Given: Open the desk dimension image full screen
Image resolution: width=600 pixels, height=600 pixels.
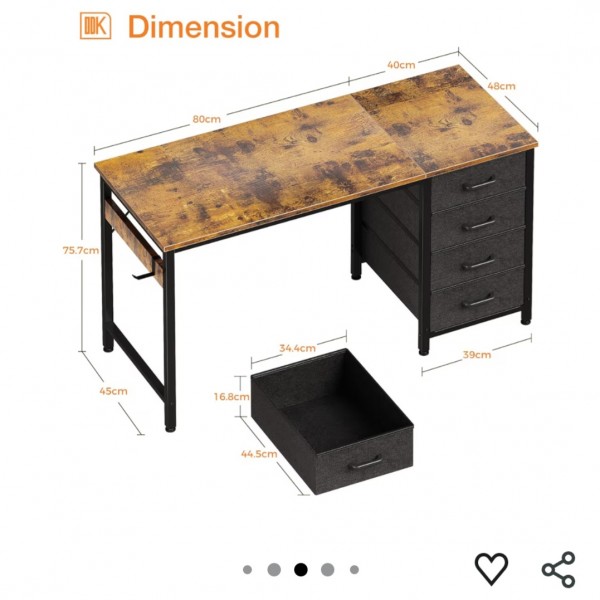Looking at the screenshot, I should click(x=300, y=270).
